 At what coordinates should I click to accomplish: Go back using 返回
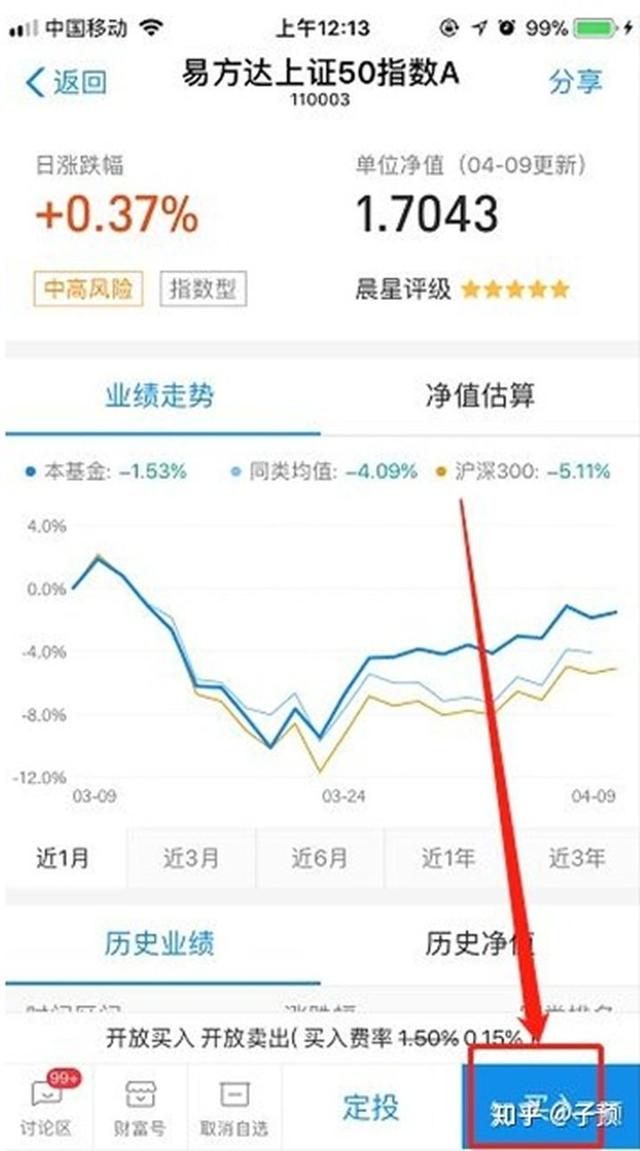coord(66,82)
